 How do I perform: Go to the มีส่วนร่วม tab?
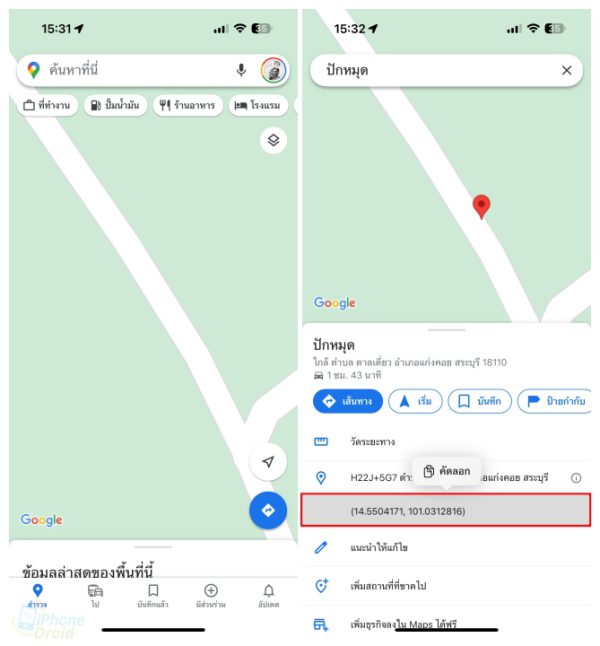(210, 596)
